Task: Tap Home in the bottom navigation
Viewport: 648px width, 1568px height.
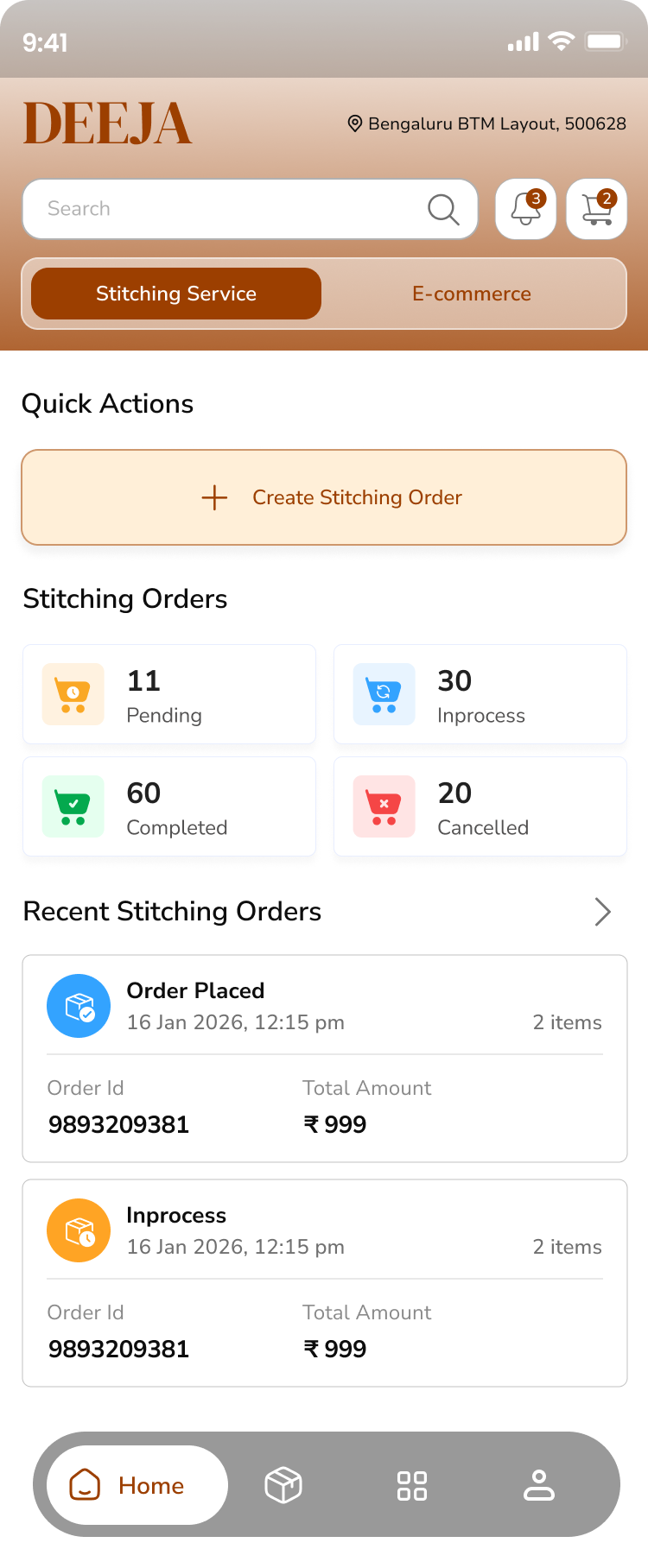Action: click(136, 1485)
